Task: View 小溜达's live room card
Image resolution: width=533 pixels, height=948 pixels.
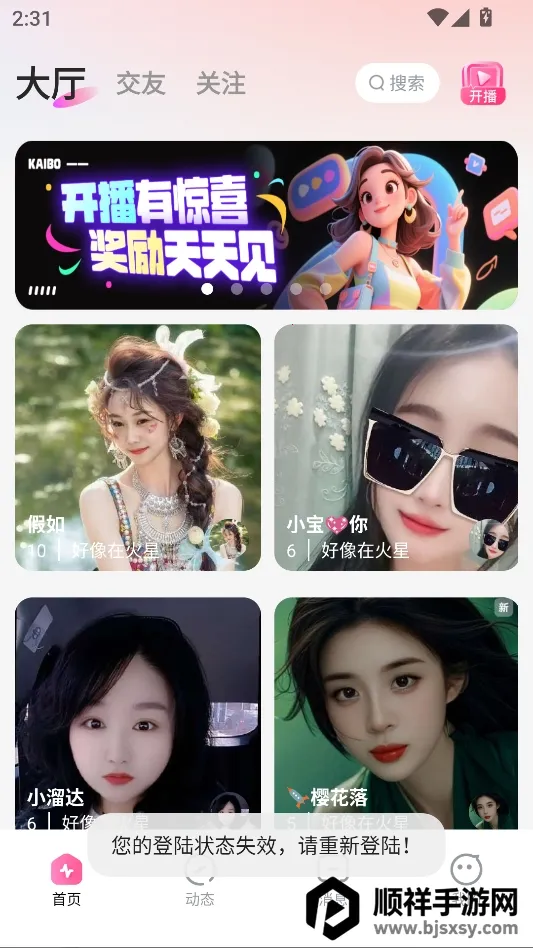Action: (x=138, y=713)
